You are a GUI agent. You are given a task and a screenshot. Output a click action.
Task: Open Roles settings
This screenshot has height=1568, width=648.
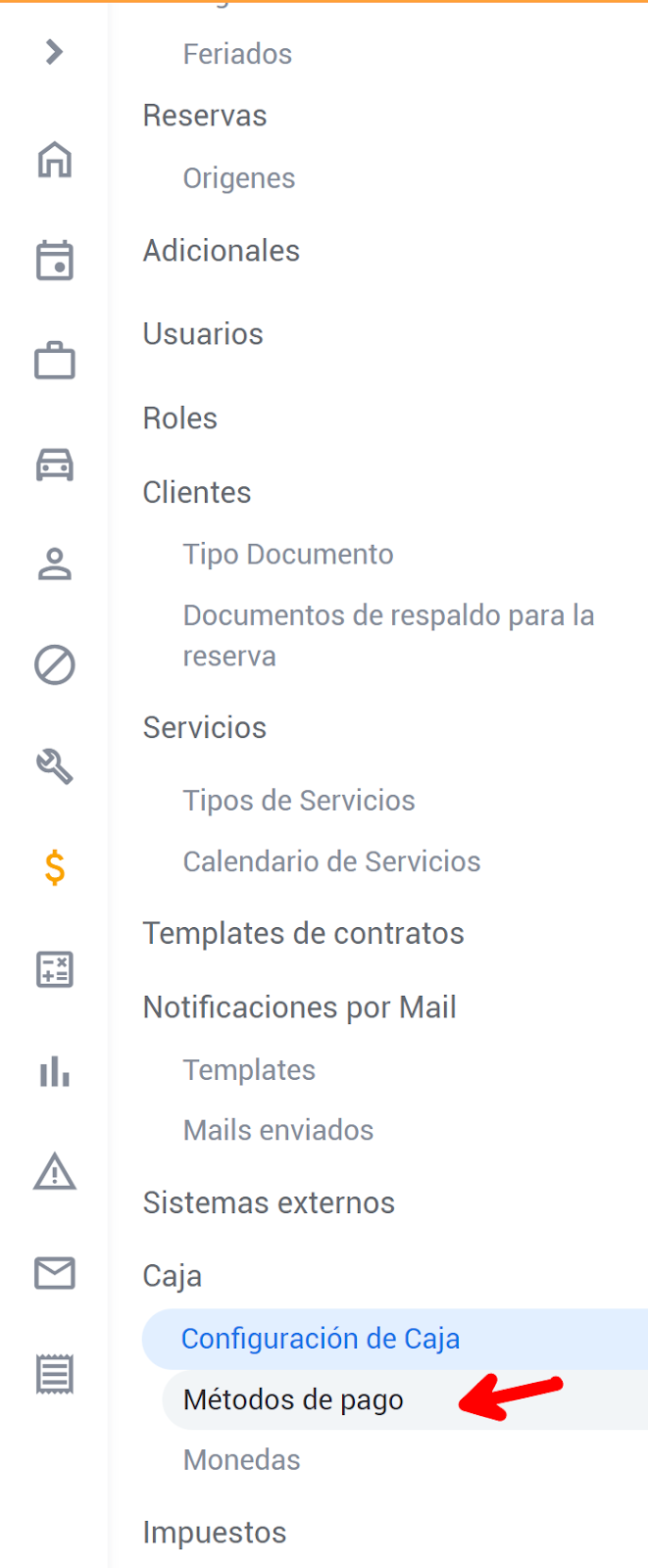179,418
